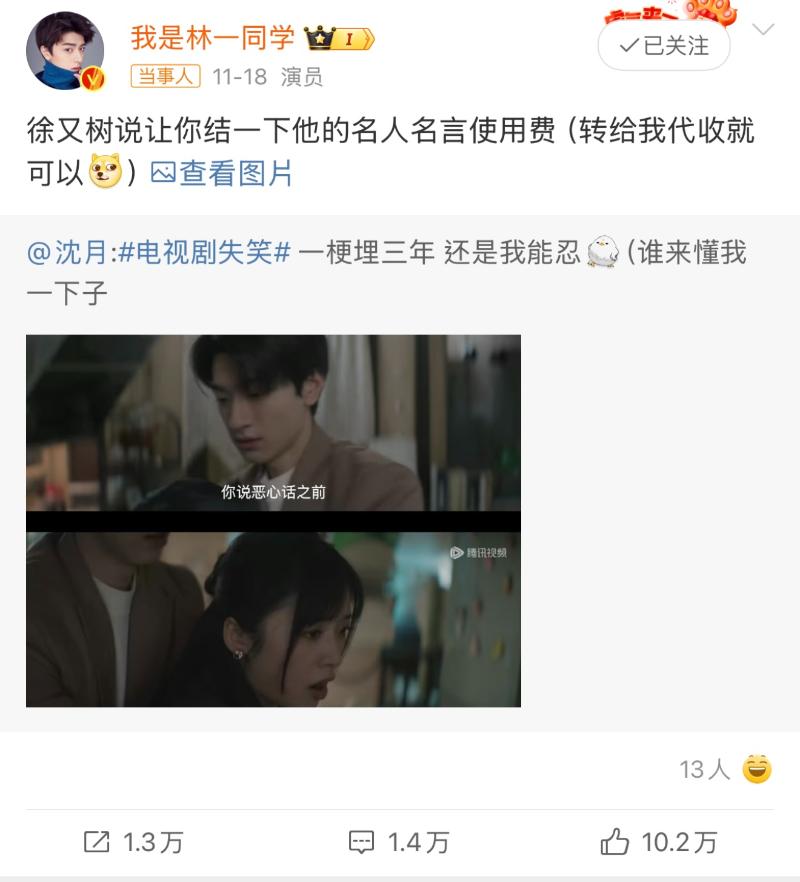Repost this Weibo post
The height and width of the screenshot is (882, 800).
133,842
